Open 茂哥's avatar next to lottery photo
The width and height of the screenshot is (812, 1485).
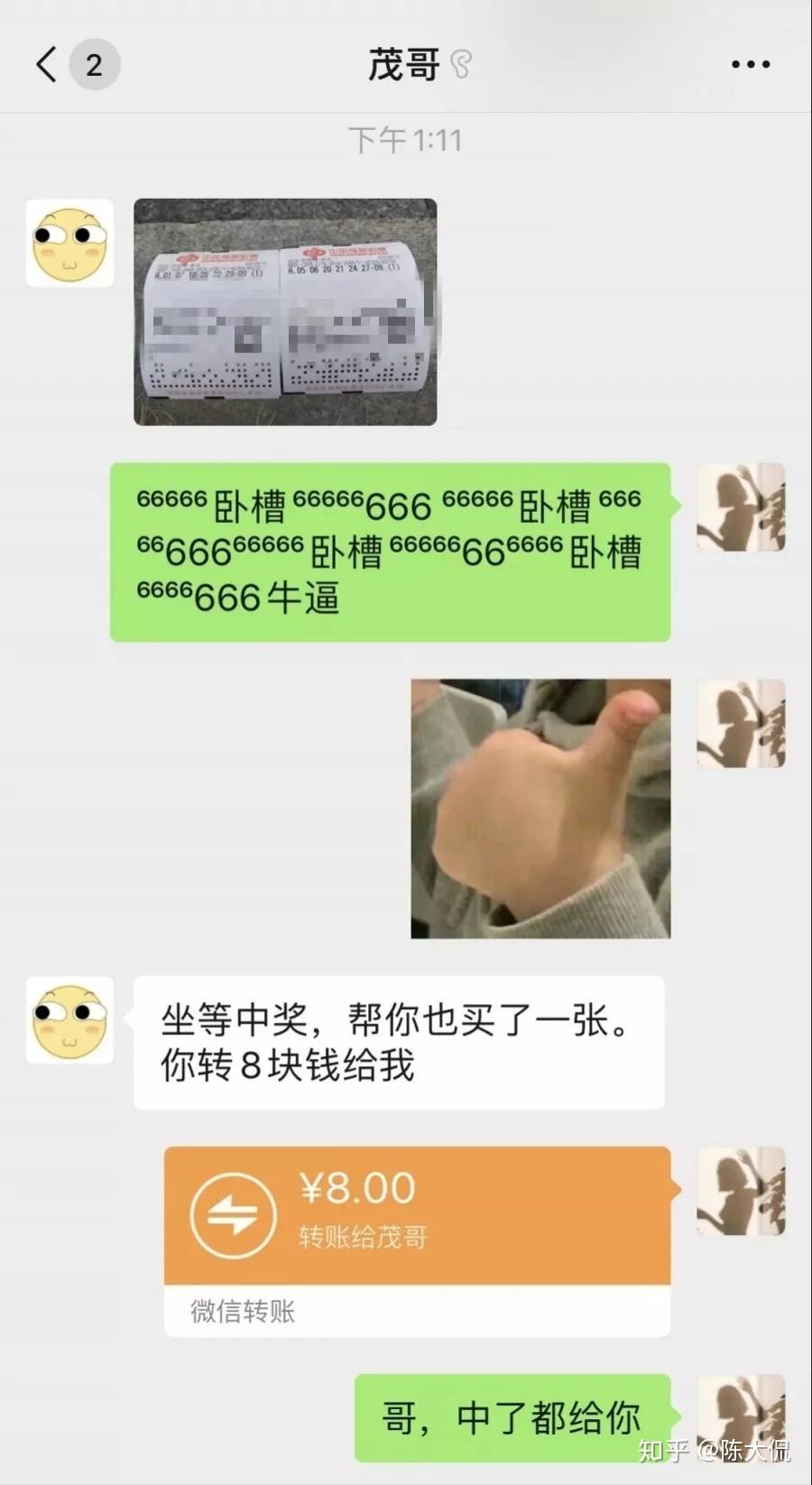click(69, 243)
